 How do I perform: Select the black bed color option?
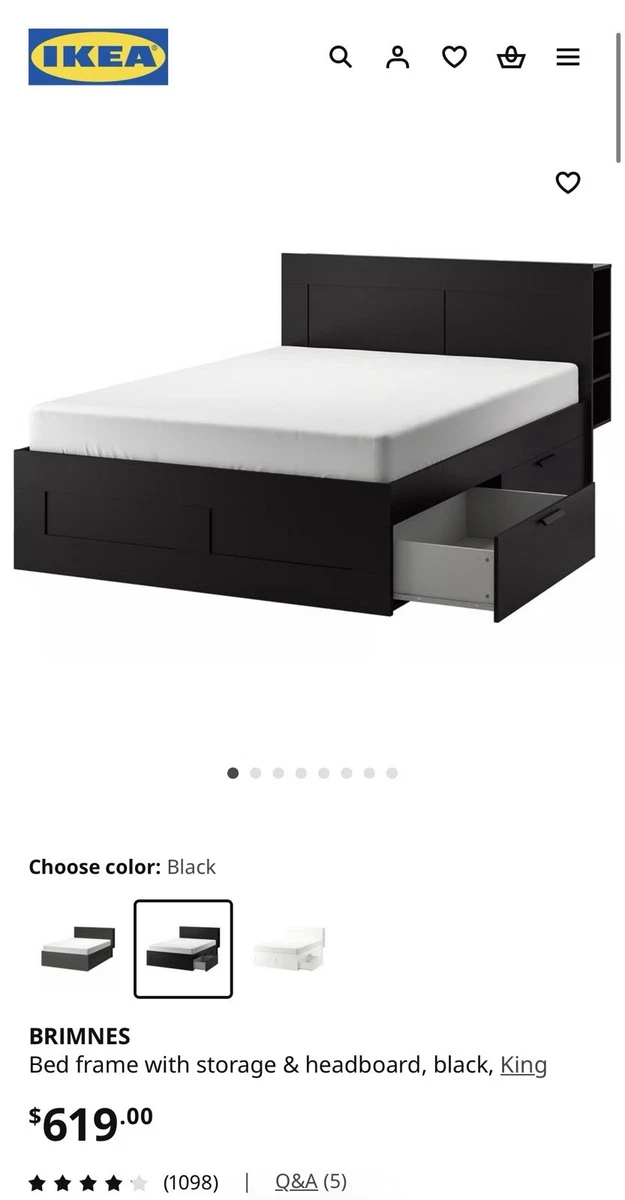click(x=183, y=948)
